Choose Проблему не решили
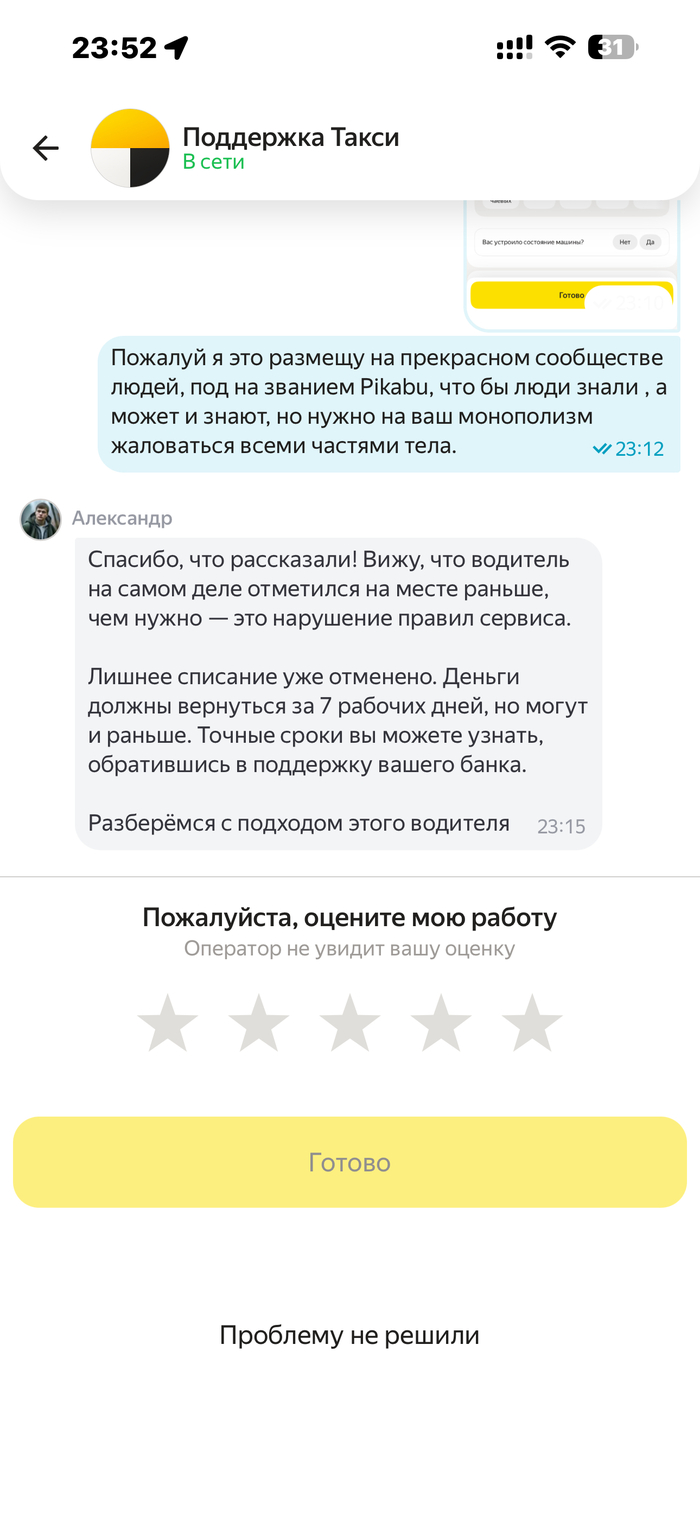Screen dimensions: 700x1517 (x=349, y=1335)
